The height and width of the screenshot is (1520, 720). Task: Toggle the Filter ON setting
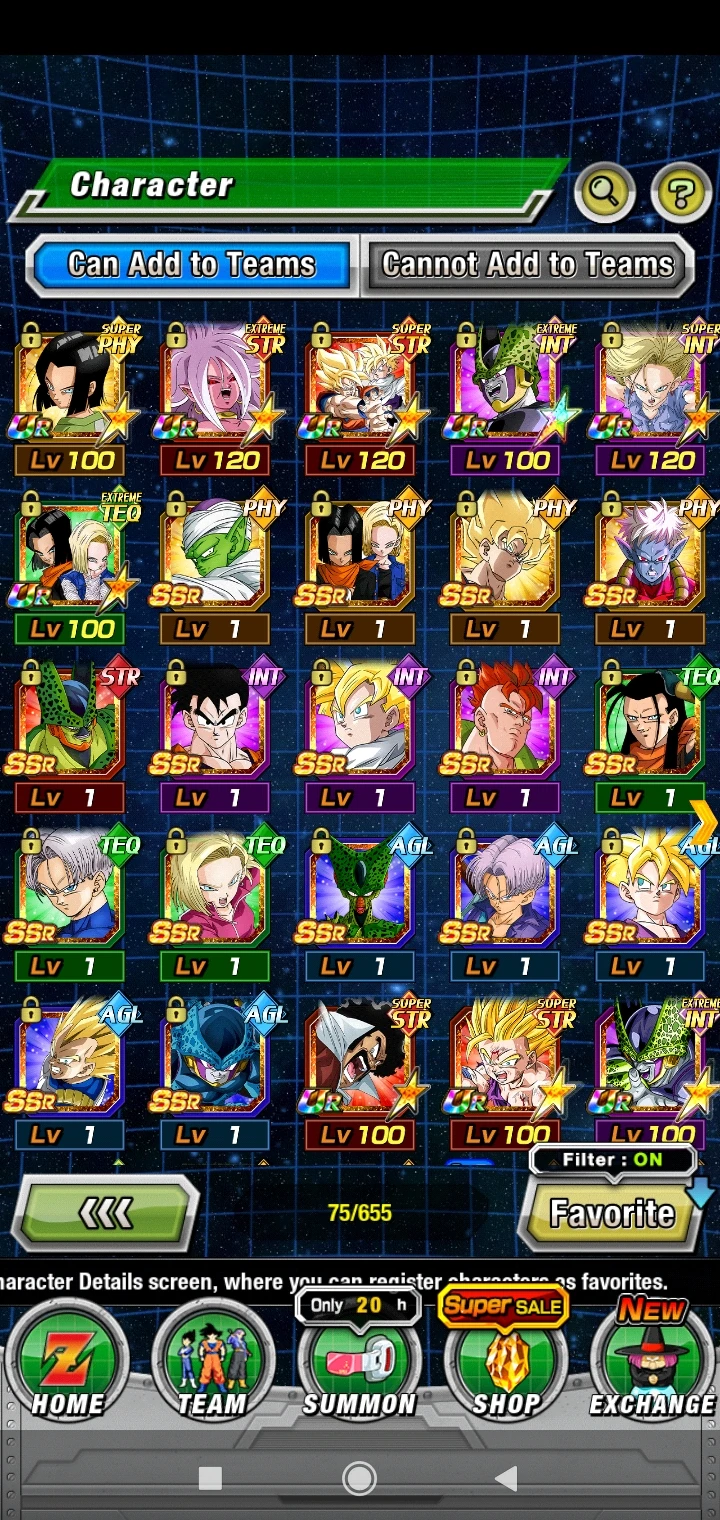(613, 1159)
